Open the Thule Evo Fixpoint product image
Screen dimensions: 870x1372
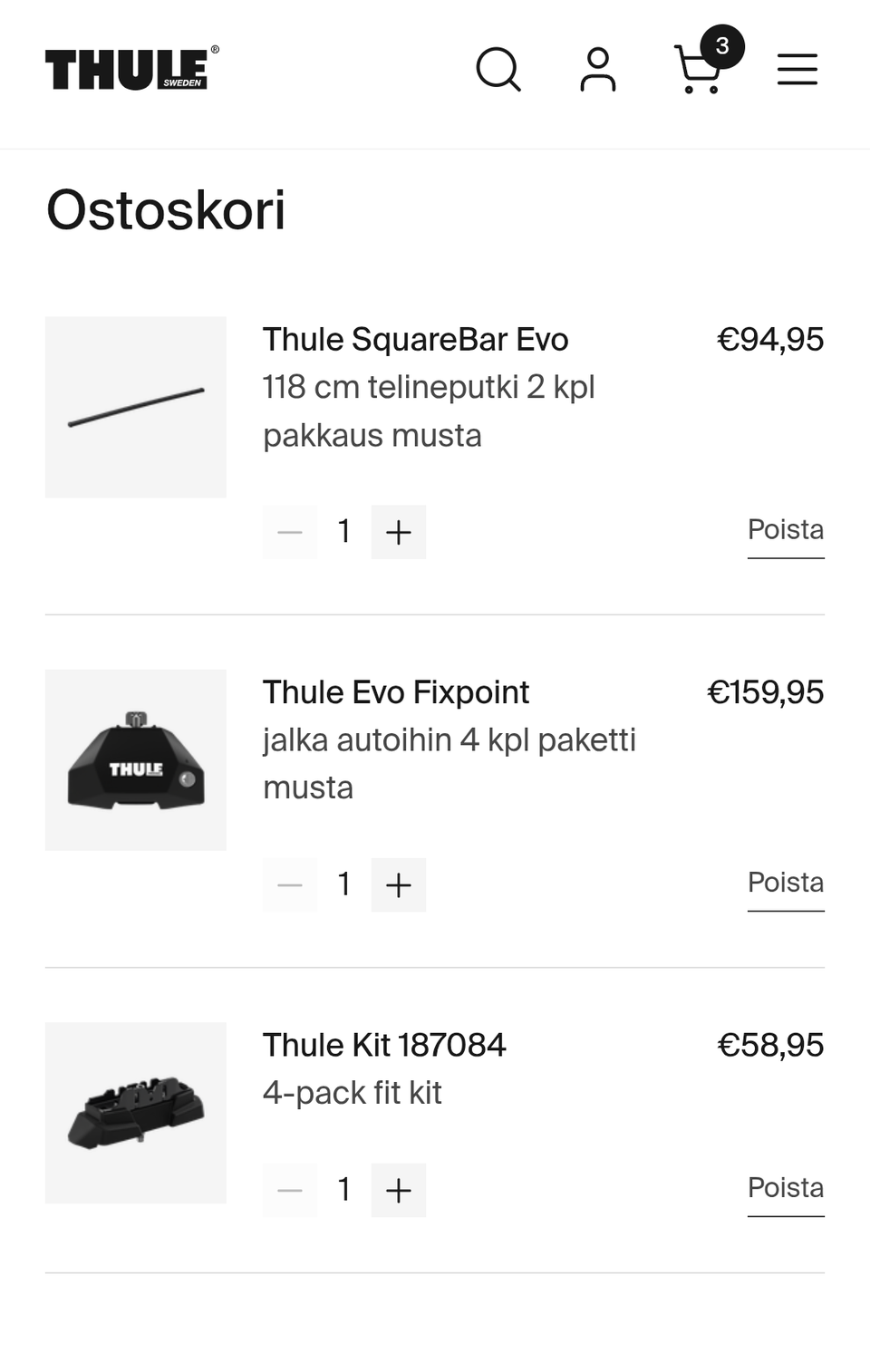136,759
